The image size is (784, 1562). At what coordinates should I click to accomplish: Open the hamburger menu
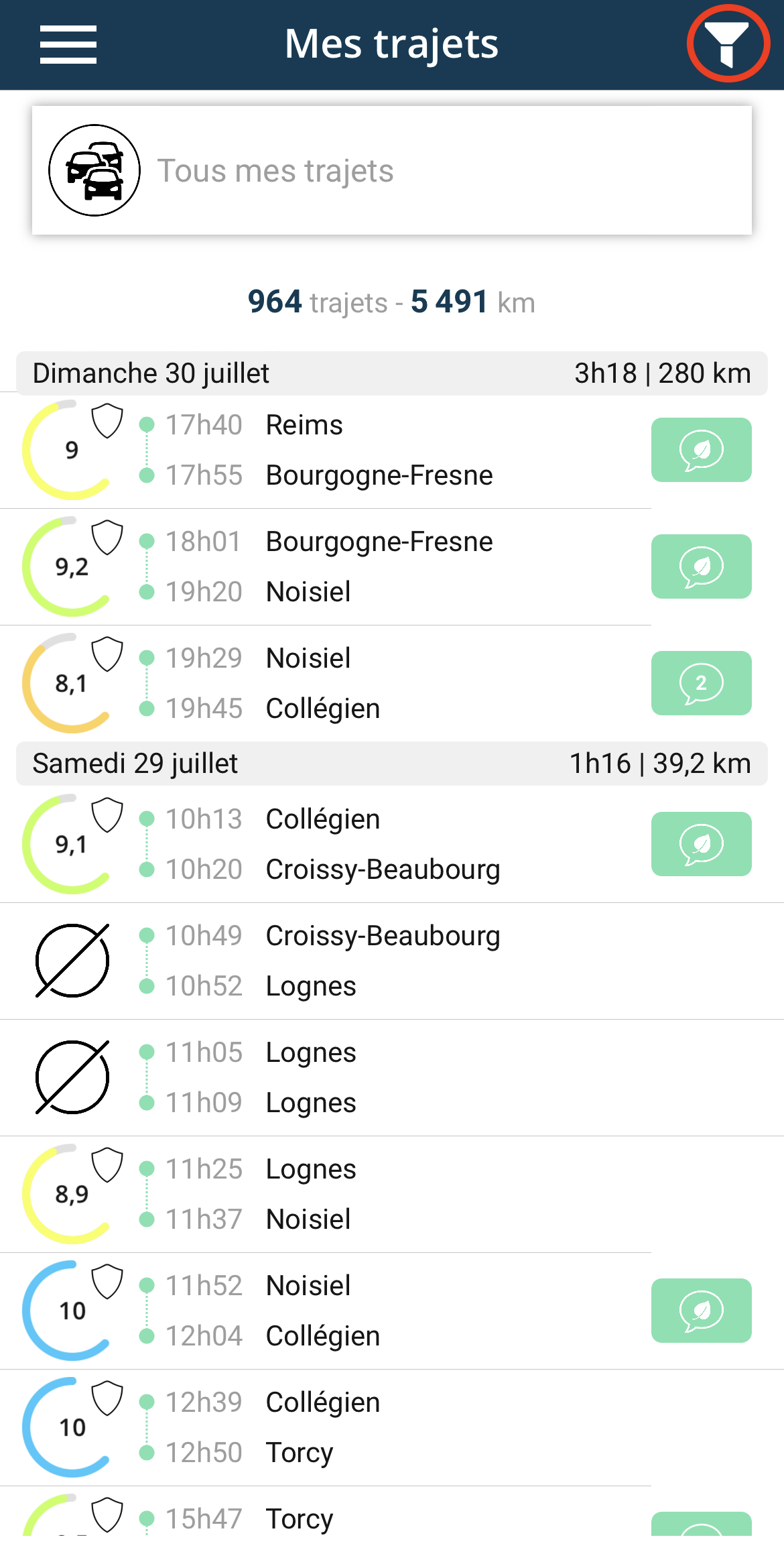tap(68, 44)
